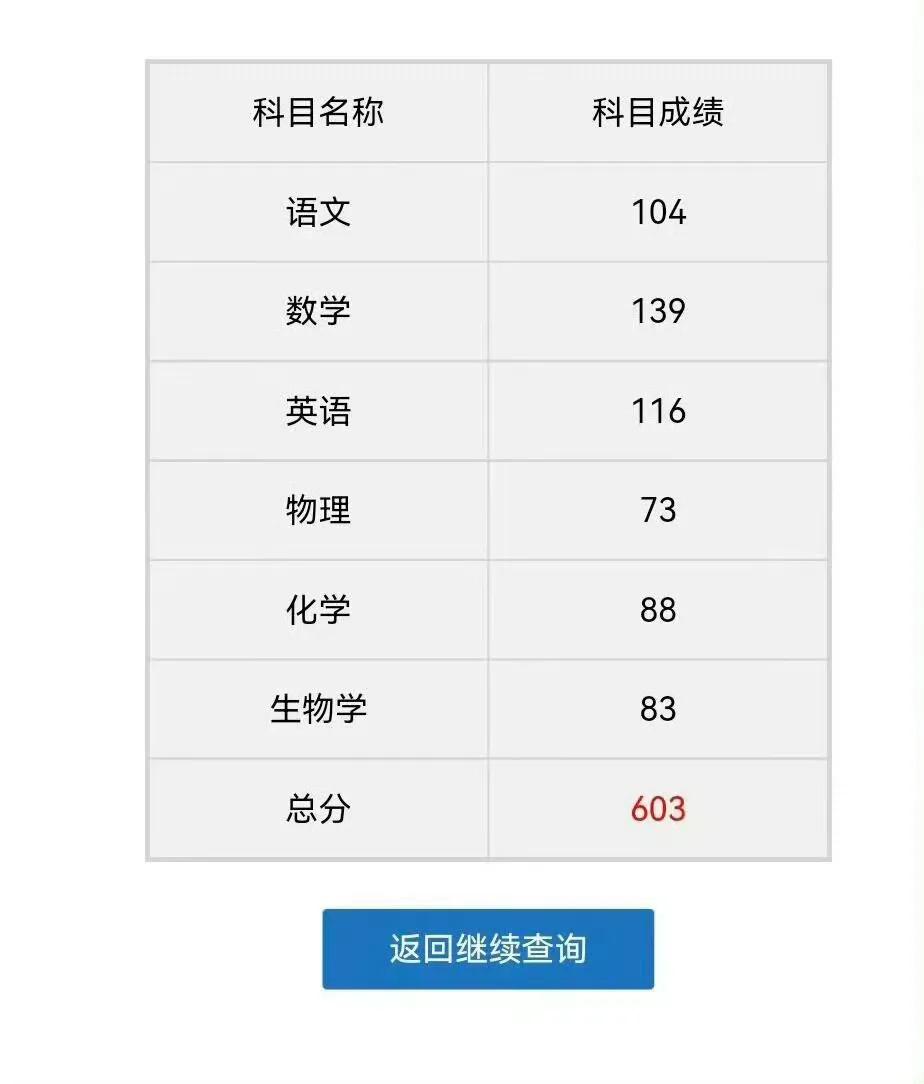Select the 总分 row label

[x=316, y=810]
